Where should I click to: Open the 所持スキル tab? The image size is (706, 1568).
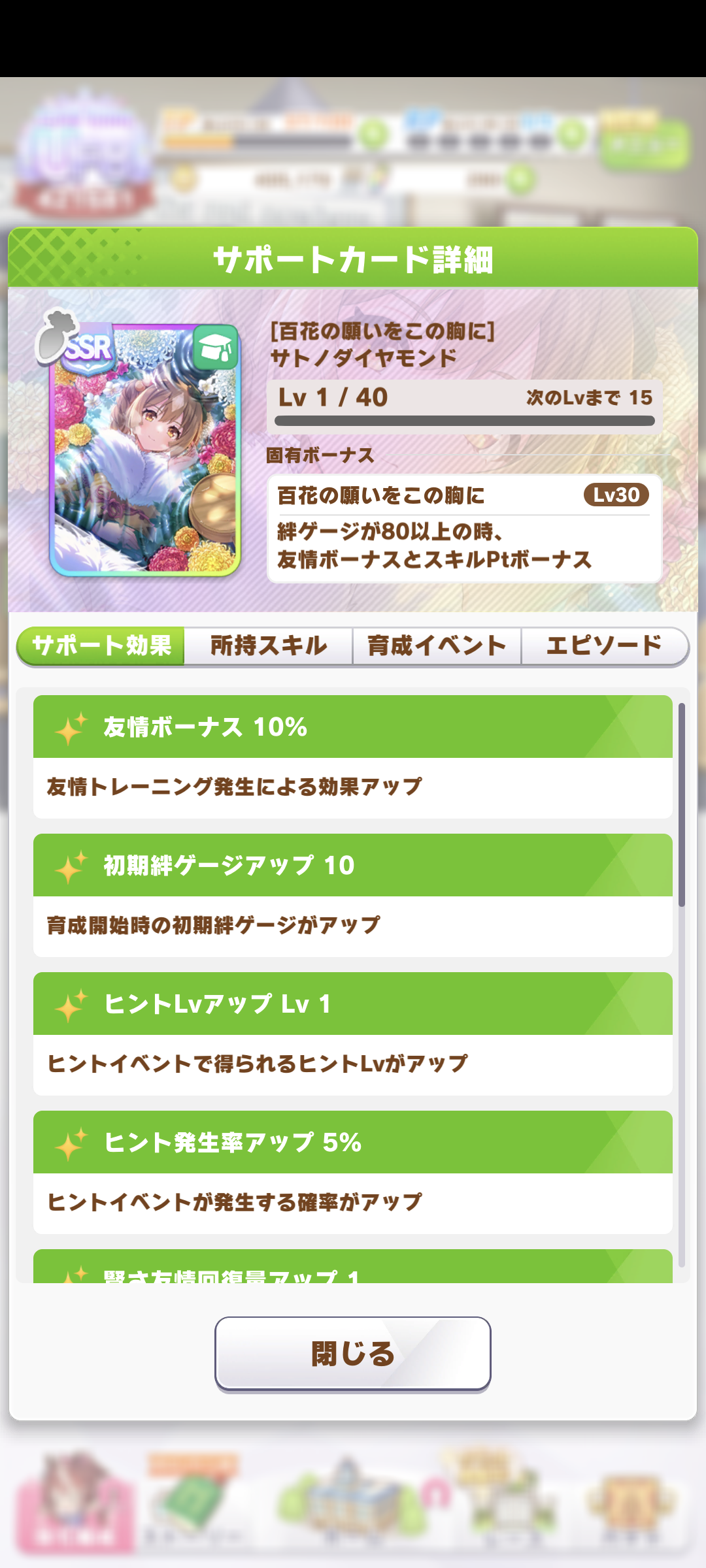(x=268, y=646)
